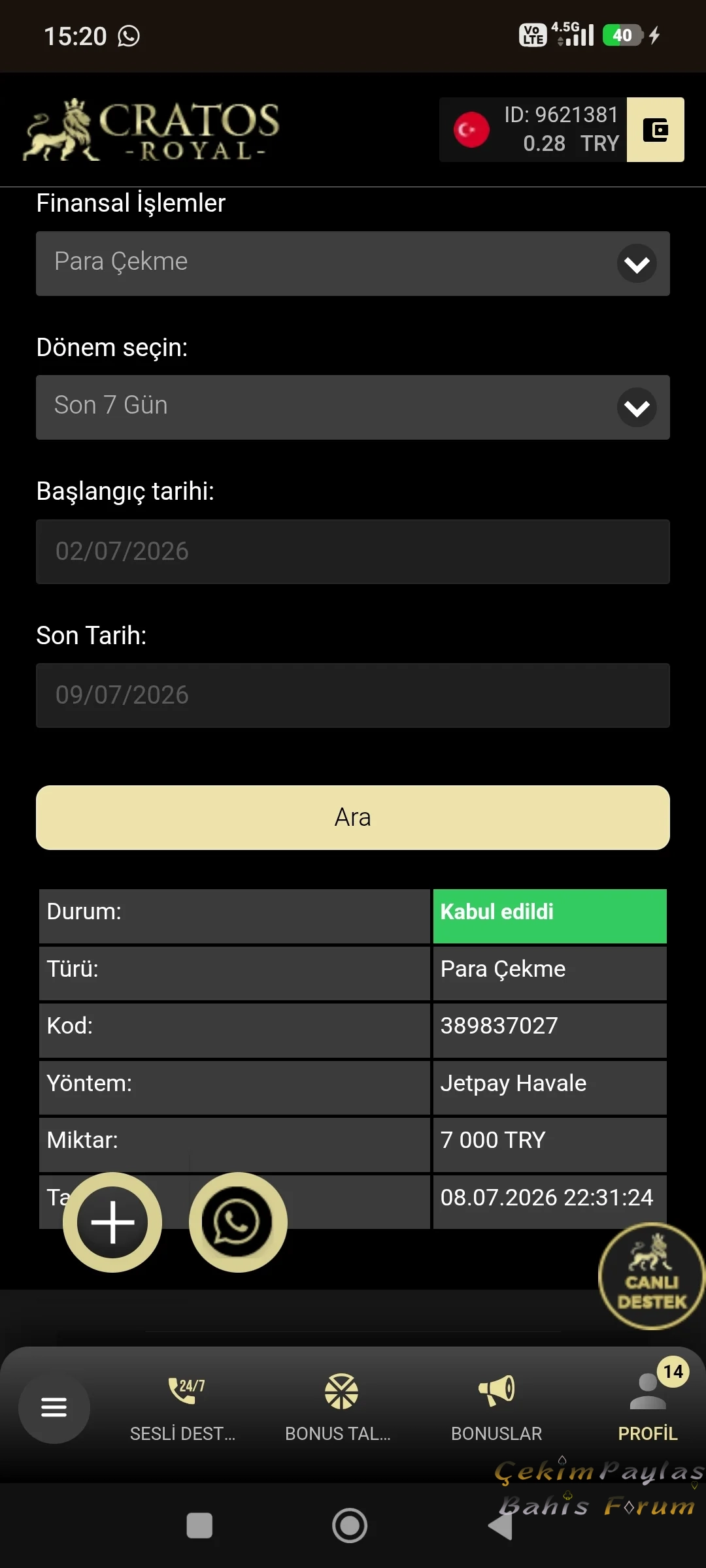Tap the system home button
The height and width of the screenshot is (1568, 706).
pyautogui.click(x=350, y=1526)
